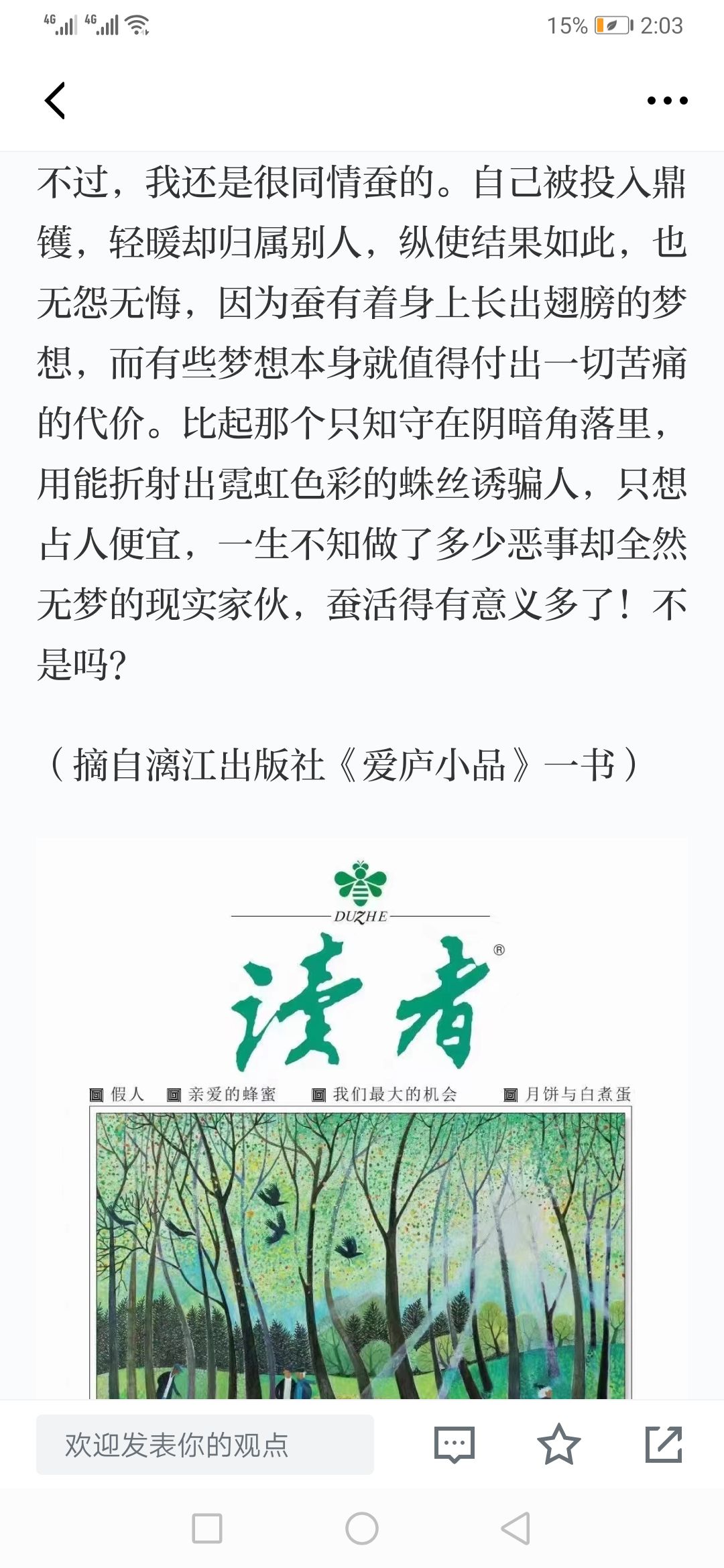Screen dimensions: 724x1568
Task: Tap the system home button
Action: point(362,1528)
